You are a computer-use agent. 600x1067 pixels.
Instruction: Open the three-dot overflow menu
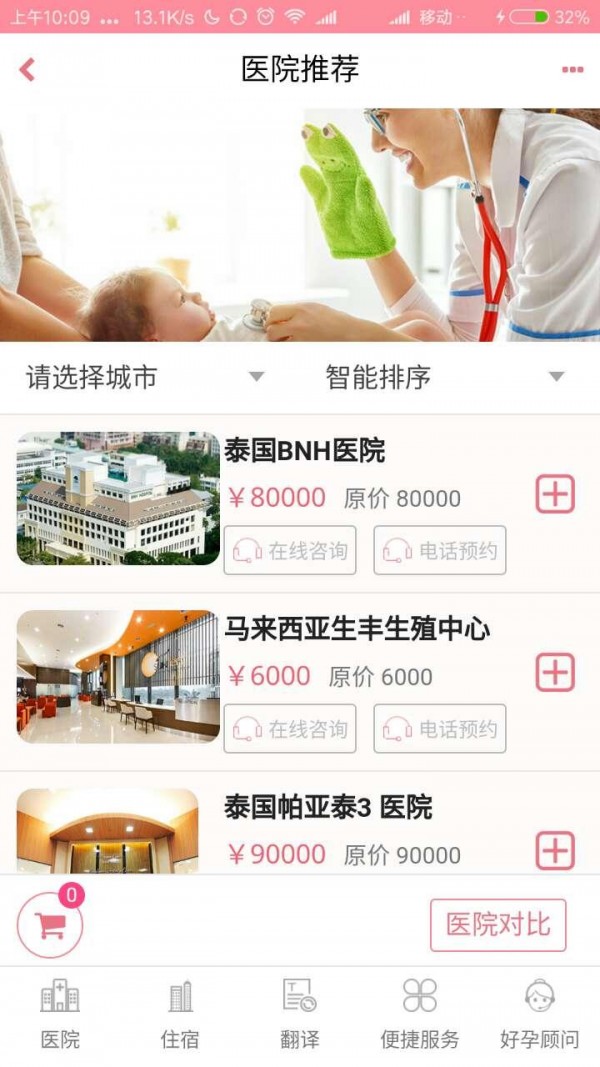(572, 70)
